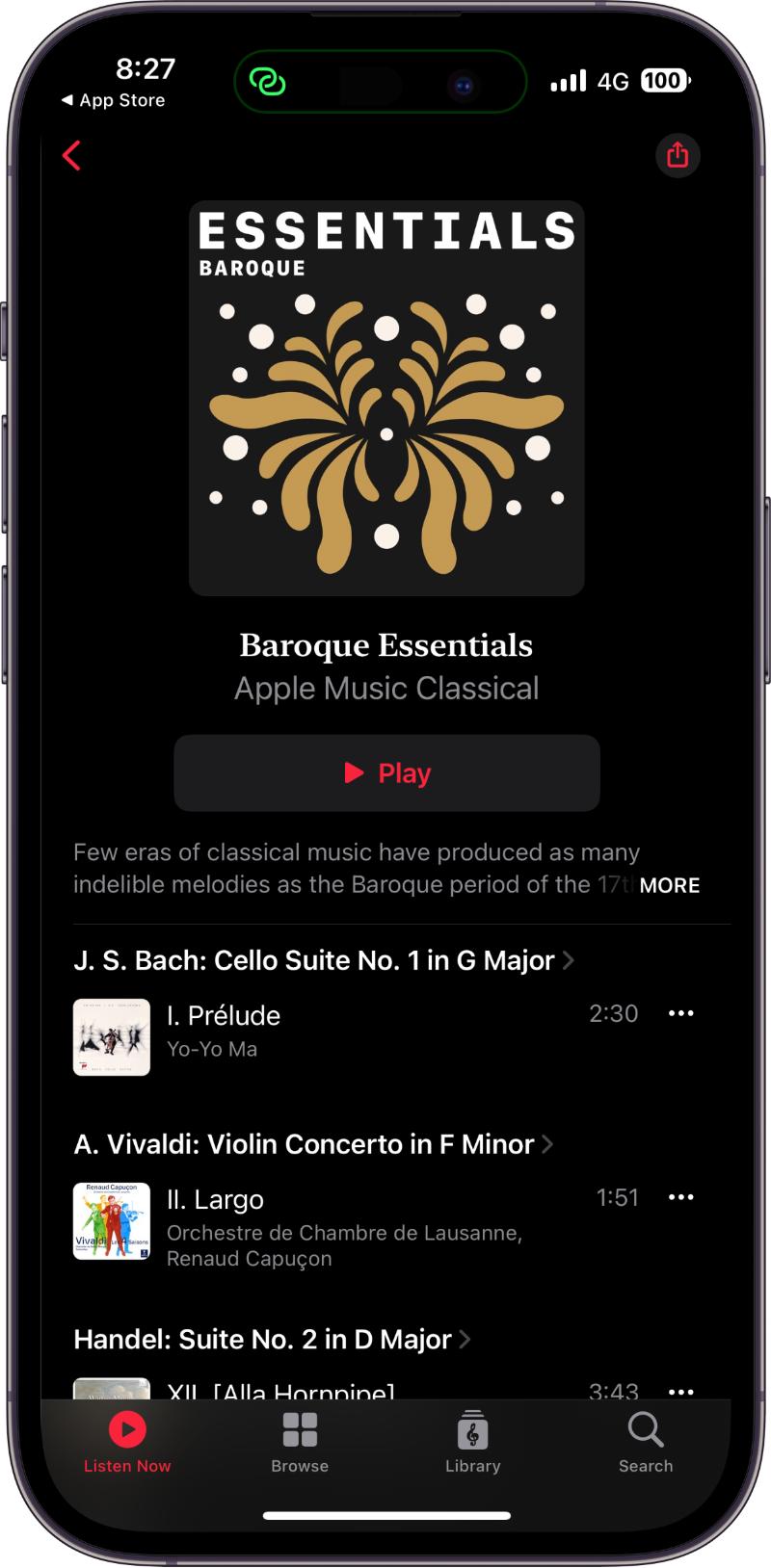Go back using the red arrow
Image resolution: width=771 pixels, height=1568 pixels.
(72, 155)
